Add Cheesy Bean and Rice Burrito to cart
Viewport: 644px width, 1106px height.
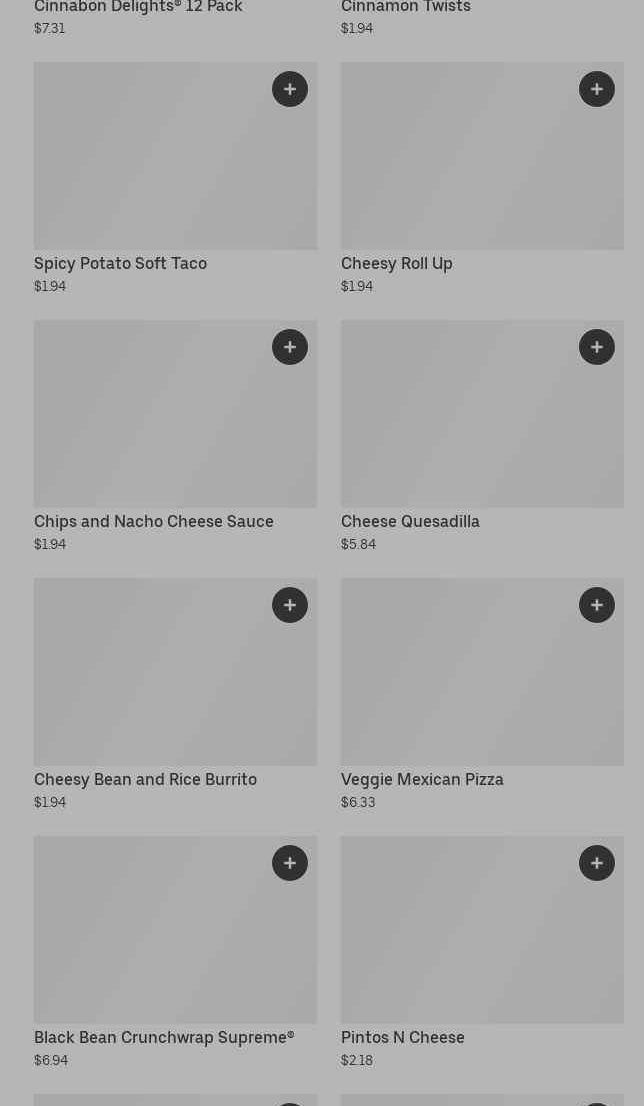(290, 605)
